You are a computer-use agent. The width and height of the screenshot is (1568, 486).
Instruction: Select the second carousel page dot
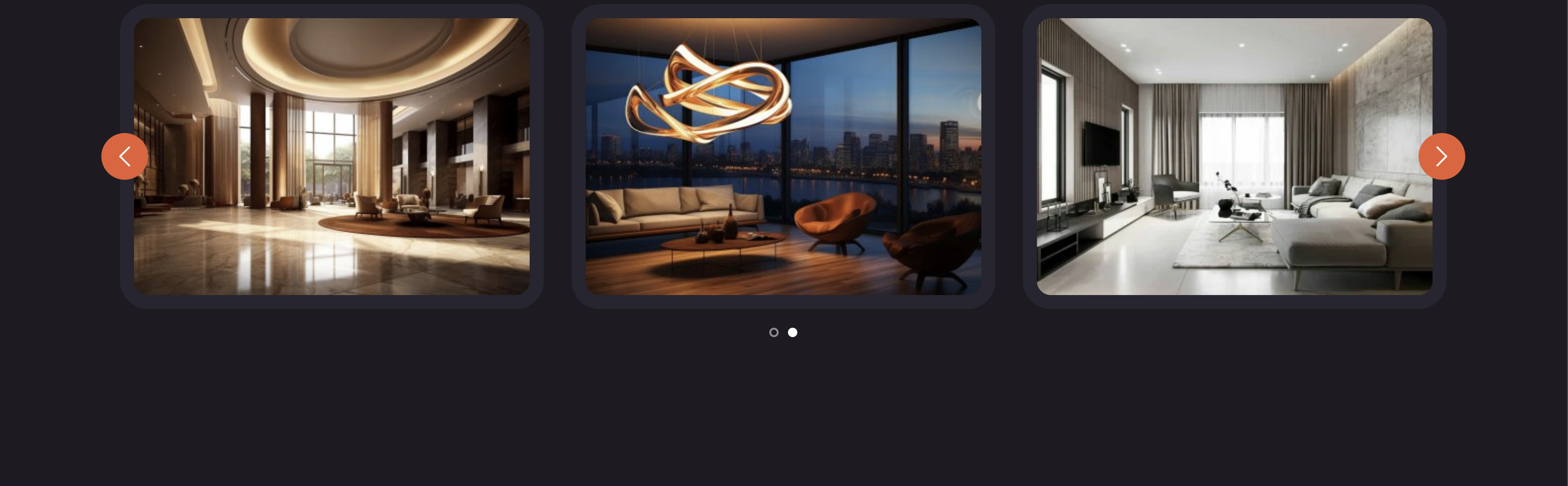pyautogui.click(x=793, y=332)
